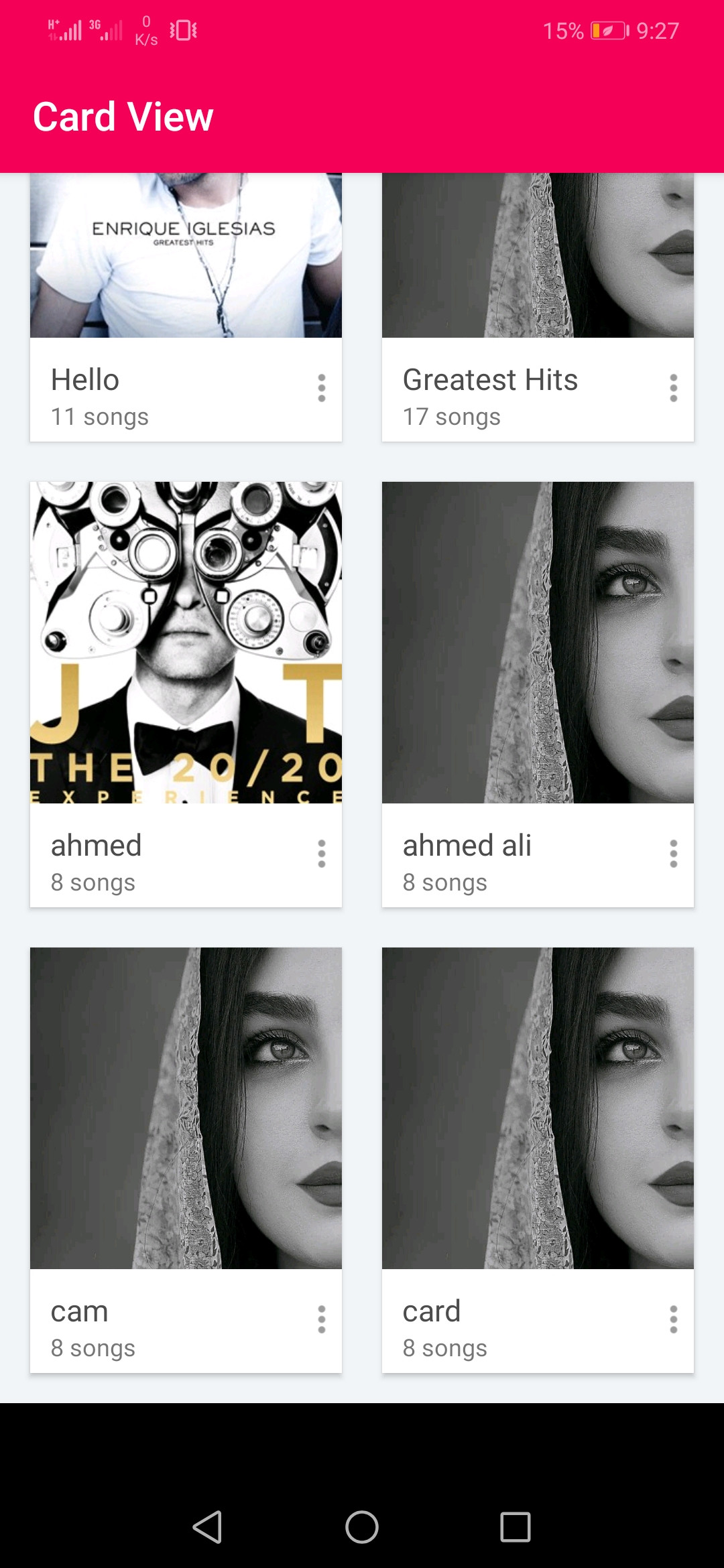Viewport: 724px width, 1568px height.
Task: Go back using system navigation
Action: coord(207,1527)
